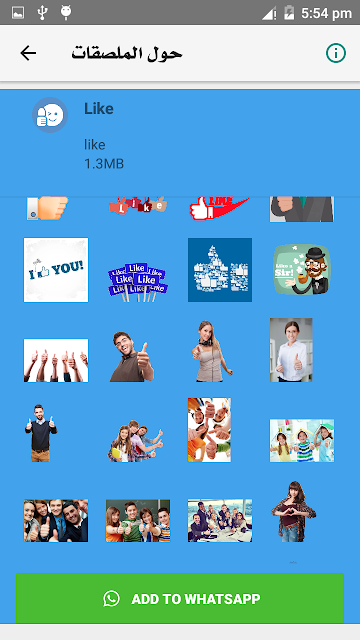Open the man in black sweater sticker

[x=41, y=433]
